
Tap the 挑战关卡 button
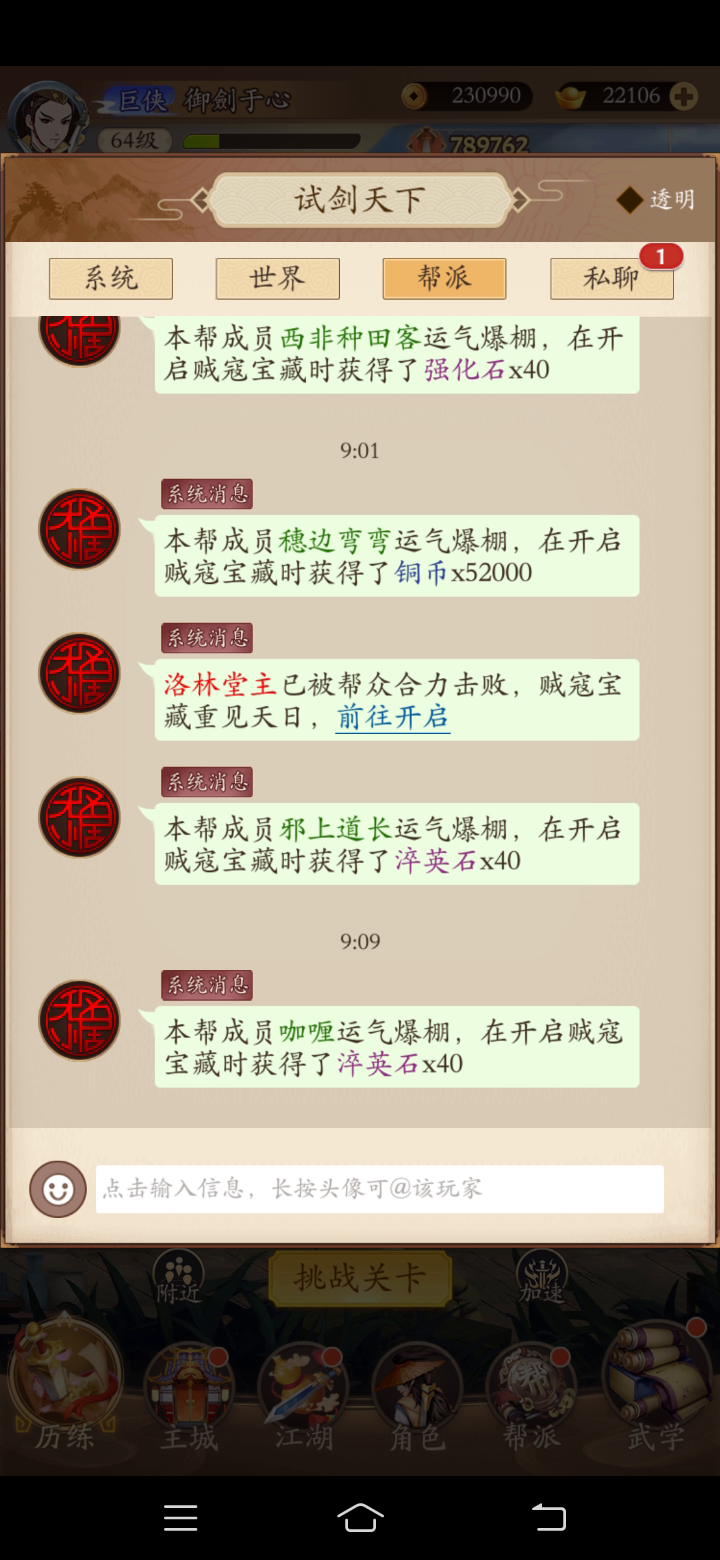coord(360,1277)
